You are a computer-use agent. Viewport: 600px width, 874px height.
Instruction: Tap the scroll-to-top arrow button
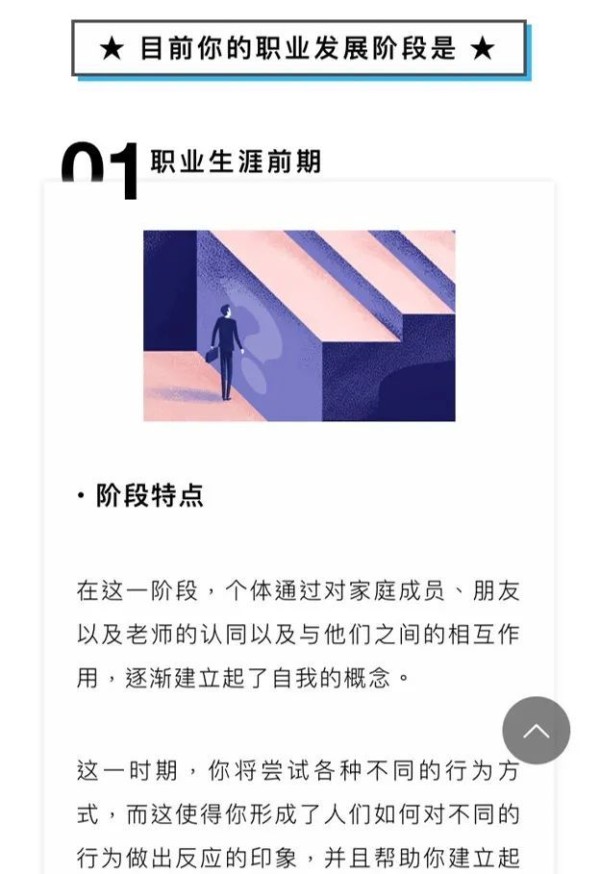pyautogui.click(x=536, y=730)
